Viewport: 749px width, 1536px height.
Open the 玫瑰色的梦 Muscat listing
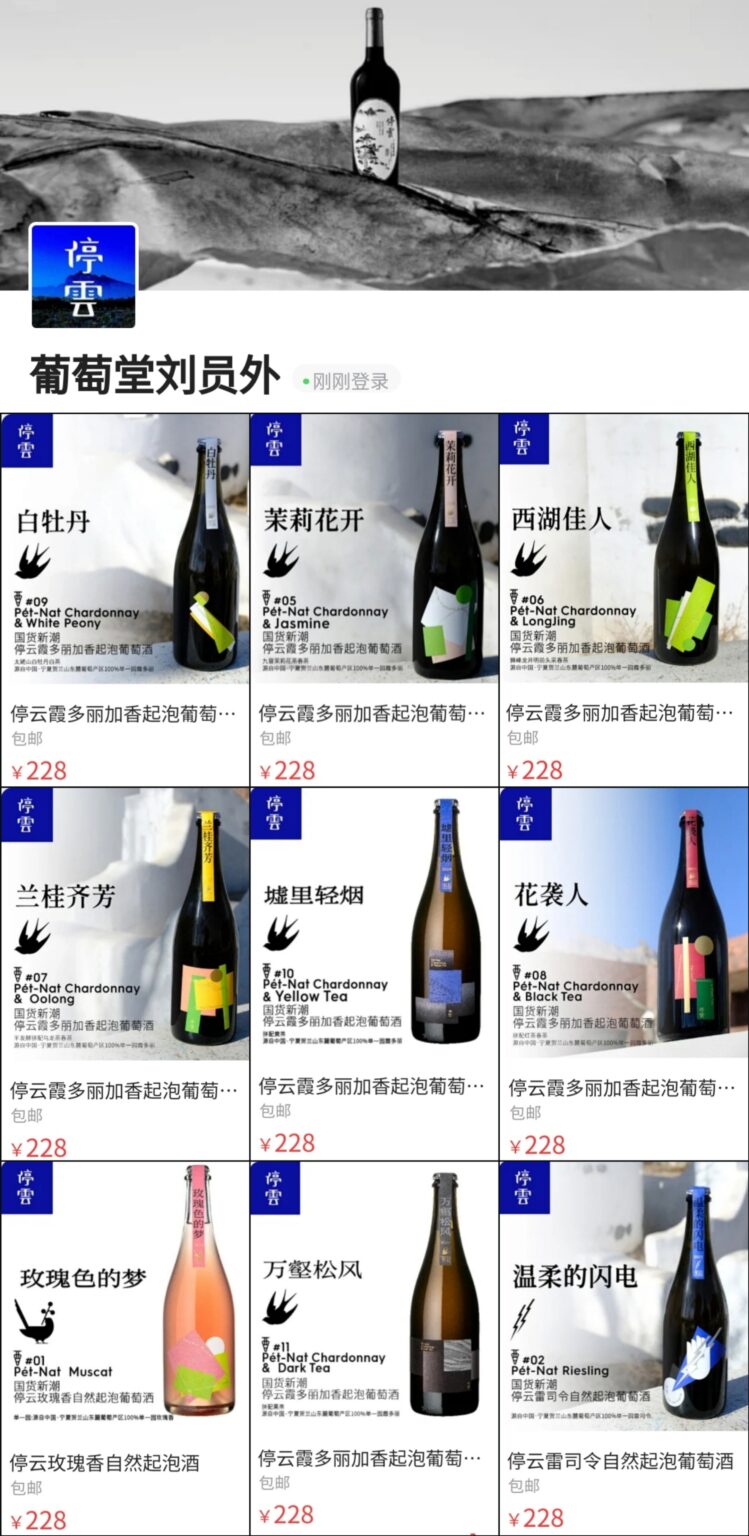(125, 1298)
